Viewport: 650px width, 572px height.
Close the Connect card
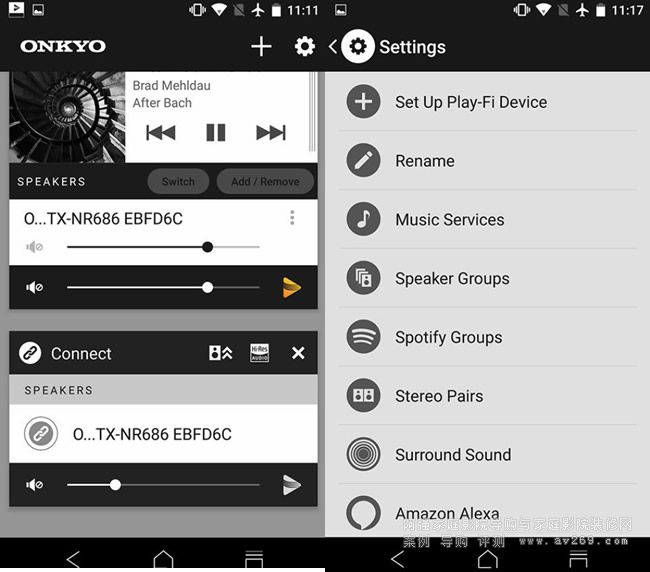[x=298, y=353]
